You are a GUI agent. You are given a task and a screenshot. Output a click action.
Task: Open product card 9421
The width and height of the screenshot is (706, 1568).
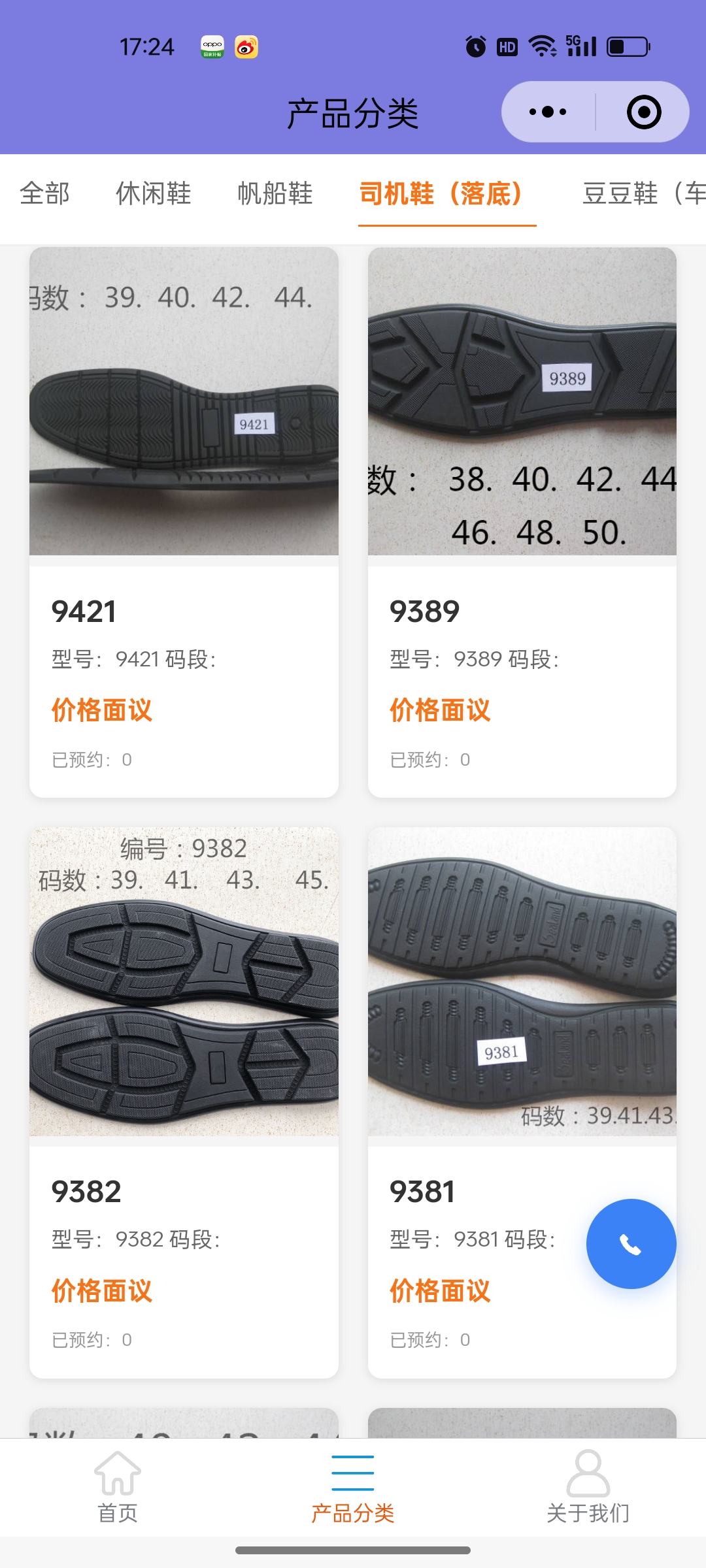[184, 521]
